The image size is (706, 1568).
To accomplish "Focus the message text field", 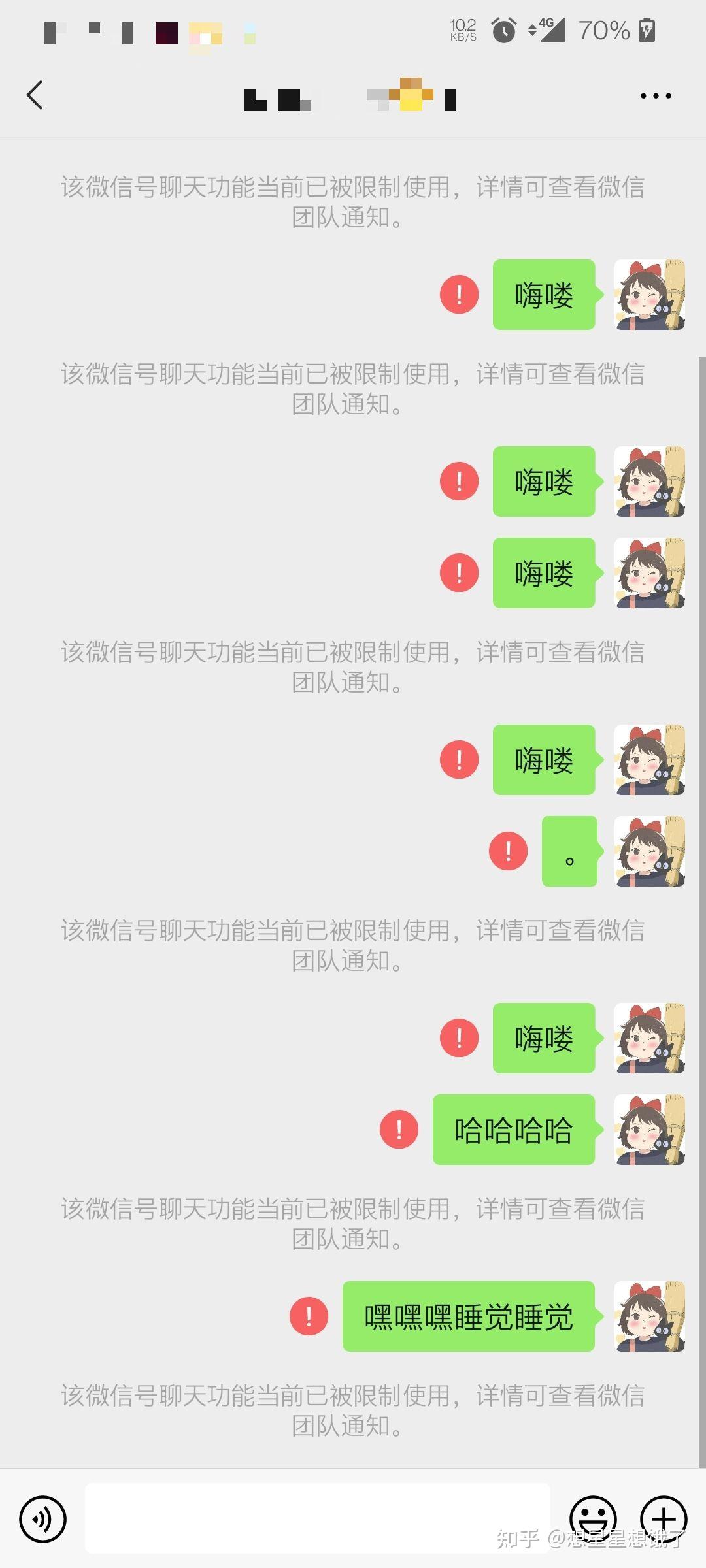I will click(x=318, y=1518).
